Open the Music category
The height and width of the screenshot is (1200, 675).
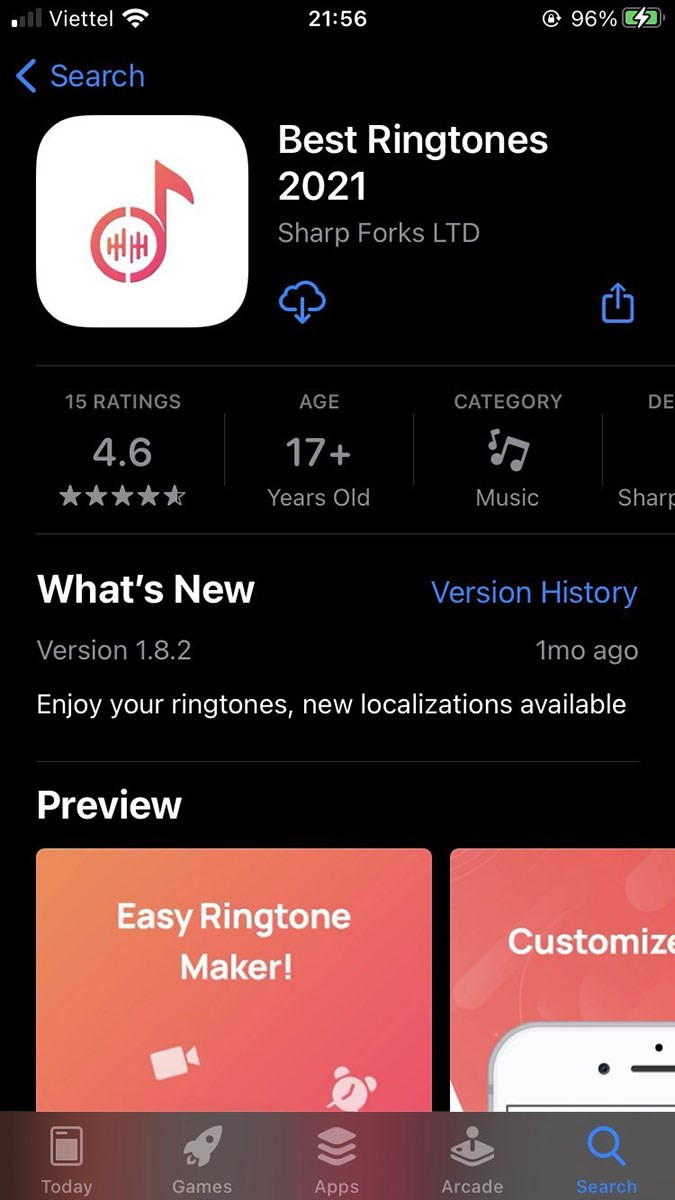508,451
